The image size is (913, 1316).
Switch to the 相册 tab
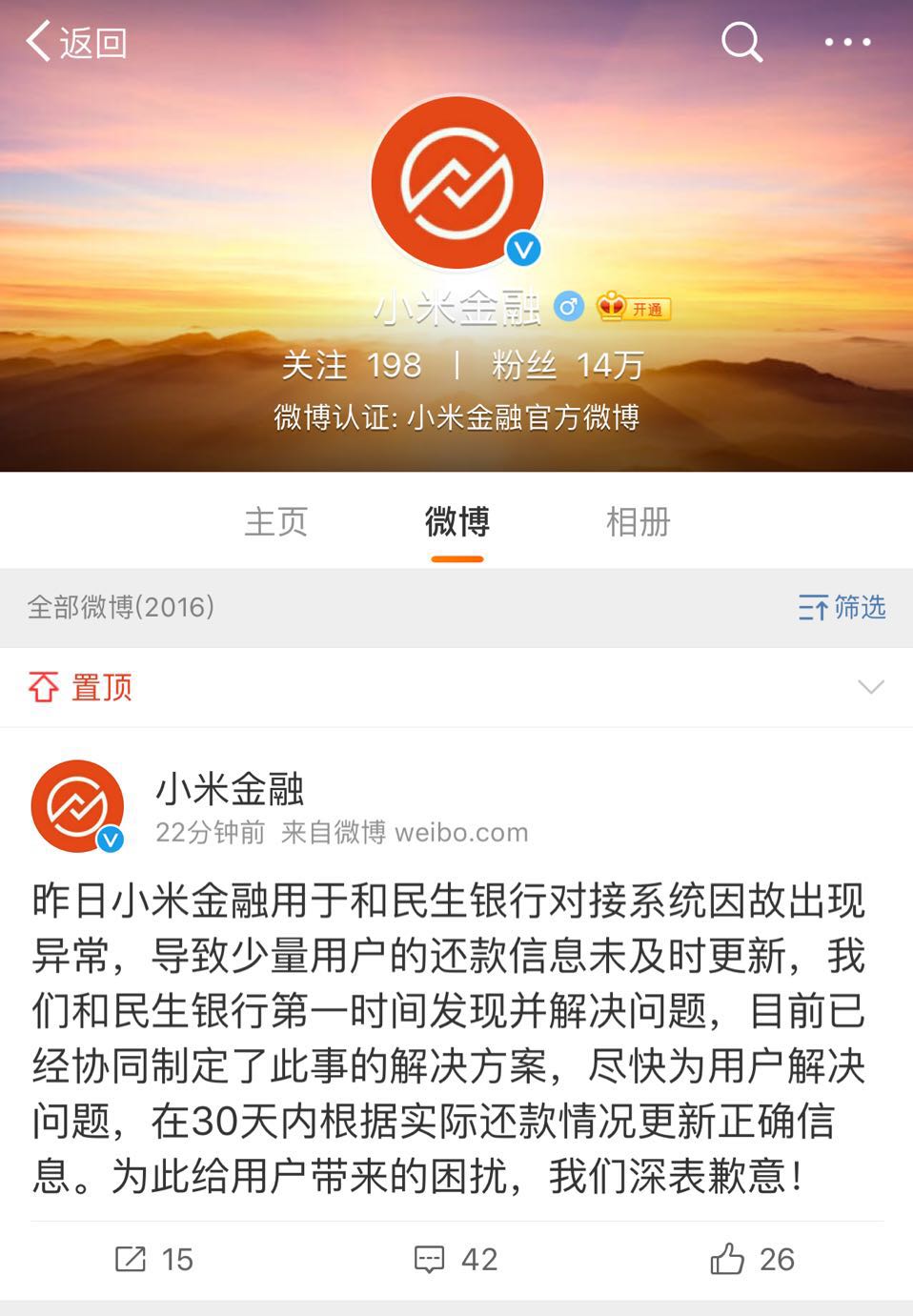pyautogui.click(x=638, y=521)
